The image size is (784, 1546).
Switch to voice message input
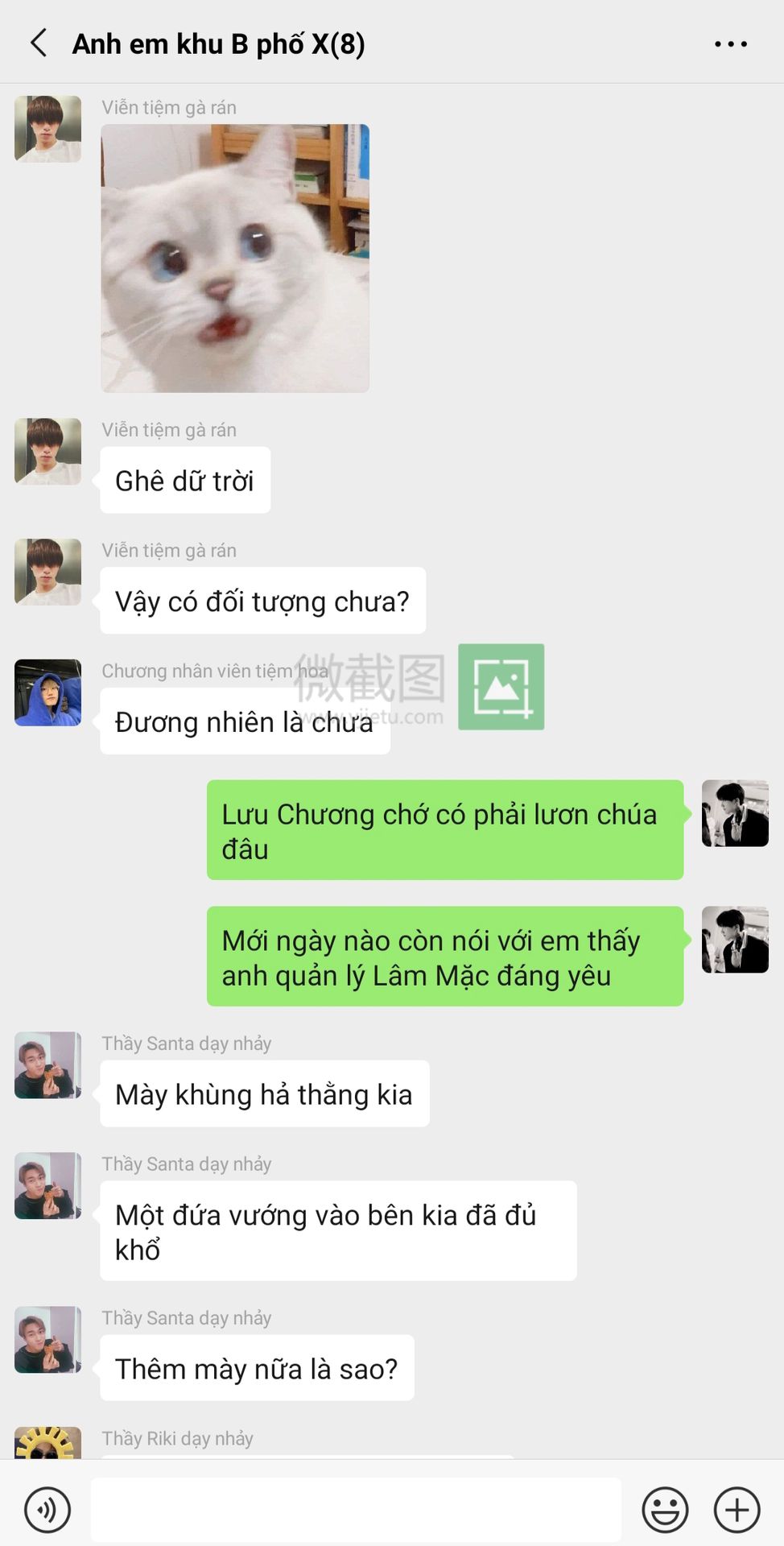[x=47, y=1510]
